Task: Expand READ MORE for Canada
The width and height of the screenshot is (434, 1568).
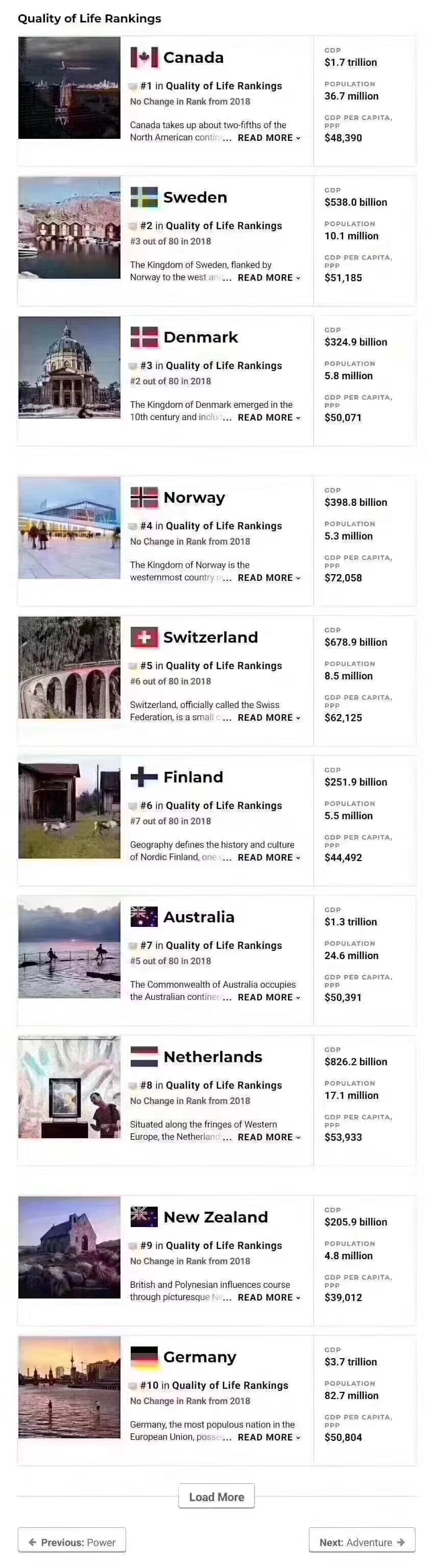Action: pos(269,138)
